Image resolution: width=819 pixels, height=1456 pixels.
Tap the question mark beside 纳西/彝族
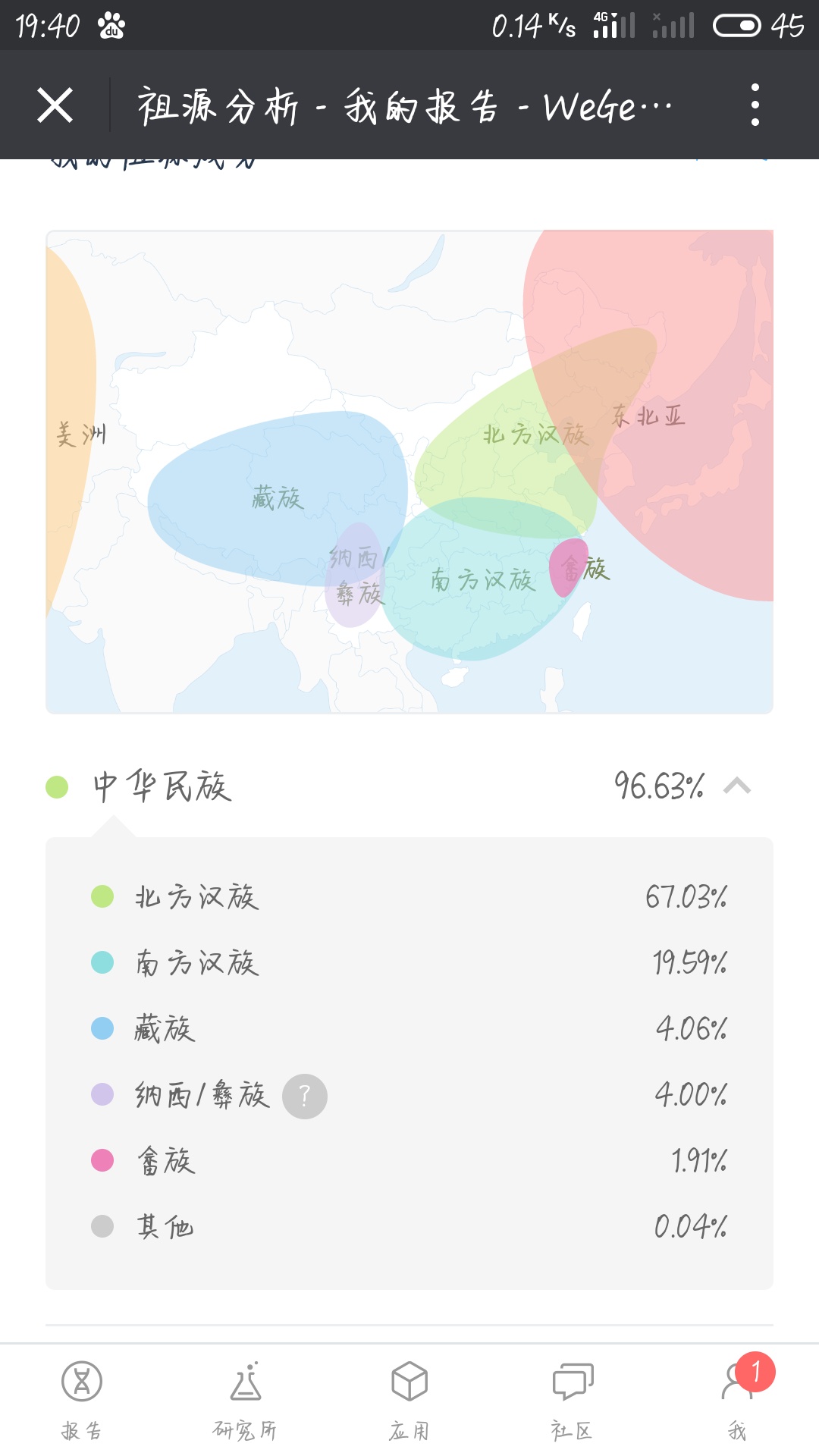304,1096
